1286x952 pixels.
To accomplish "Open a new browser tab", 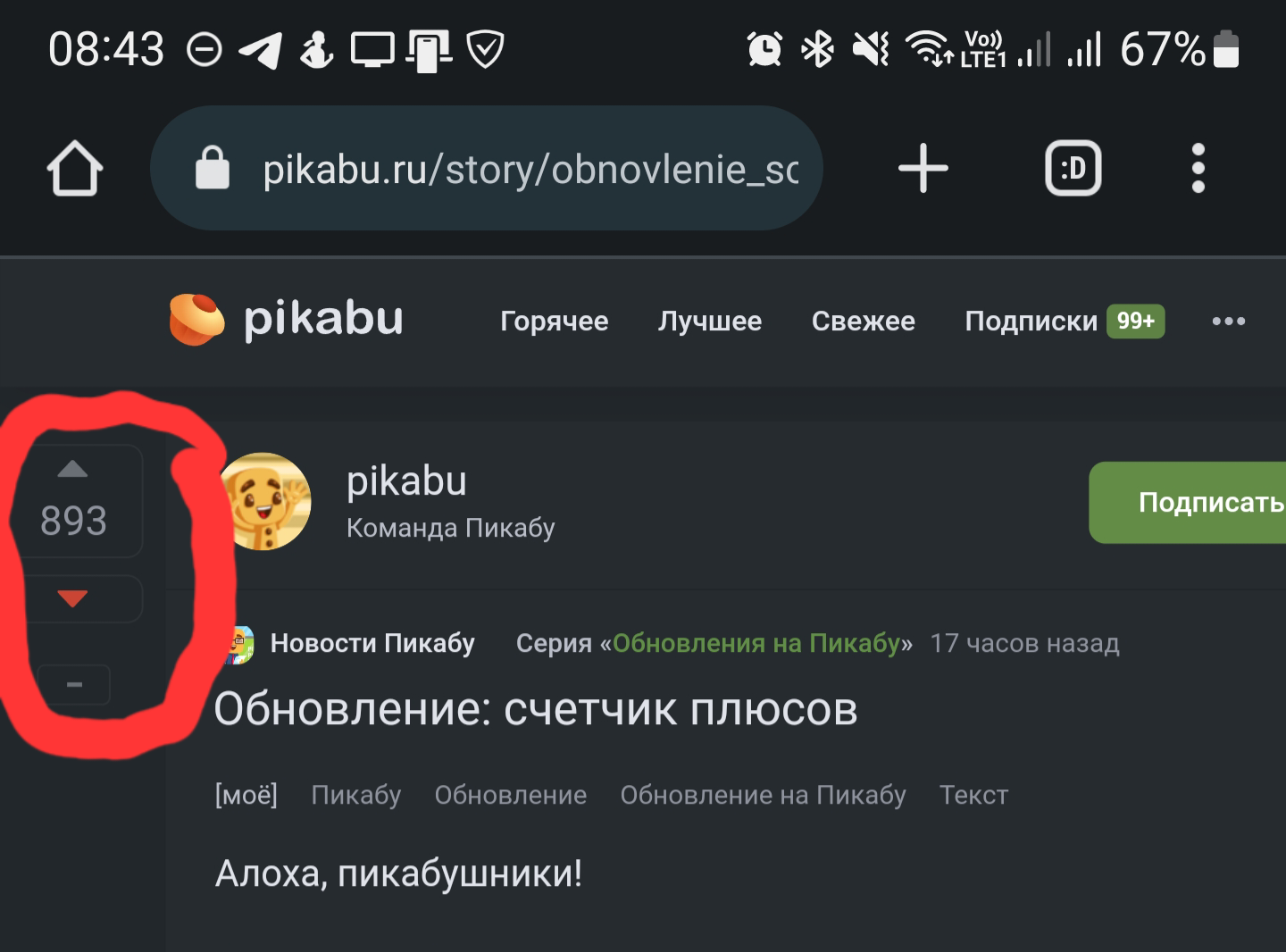I will (x=923, y=168).
